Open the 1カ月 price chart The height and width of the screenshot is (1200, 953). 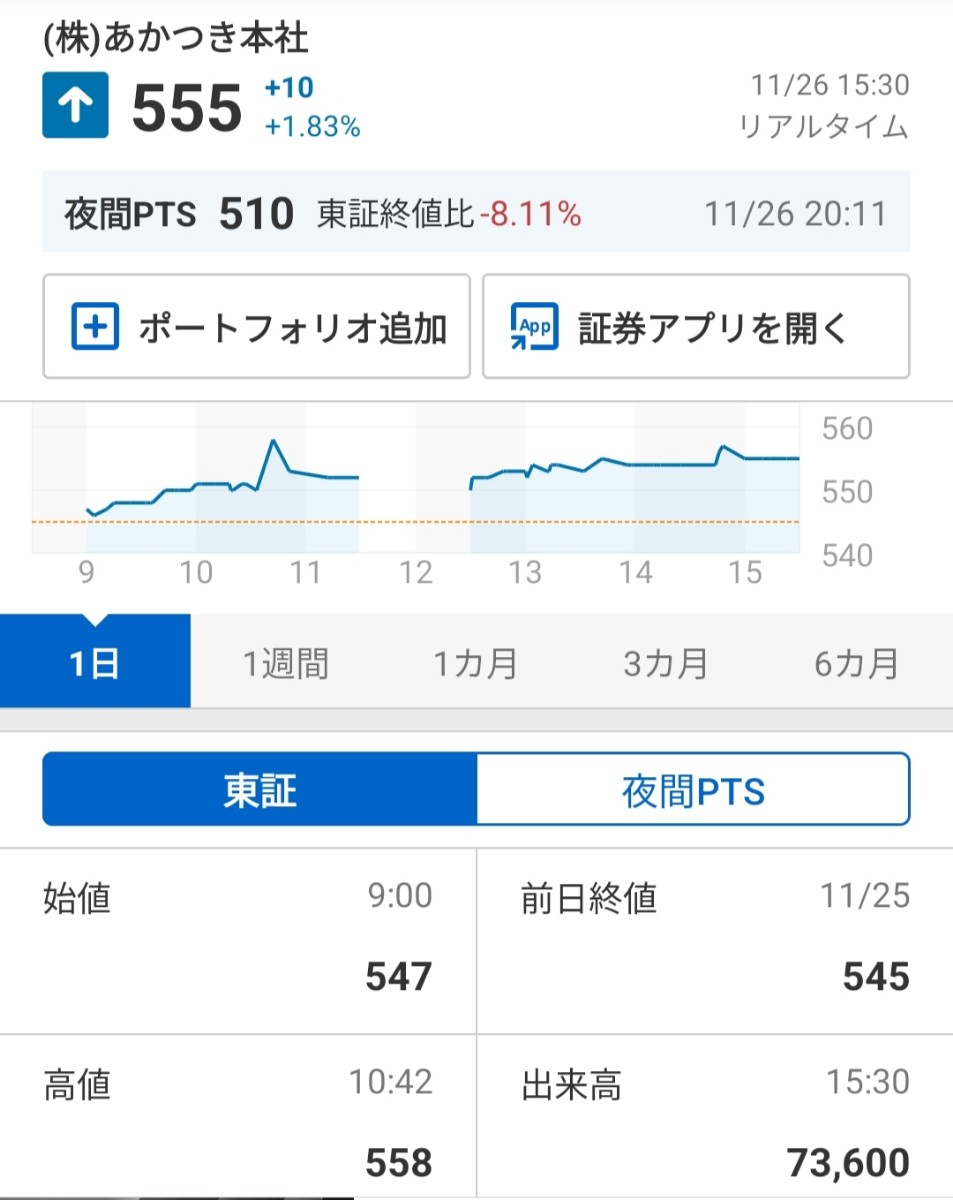pos(476,661)
